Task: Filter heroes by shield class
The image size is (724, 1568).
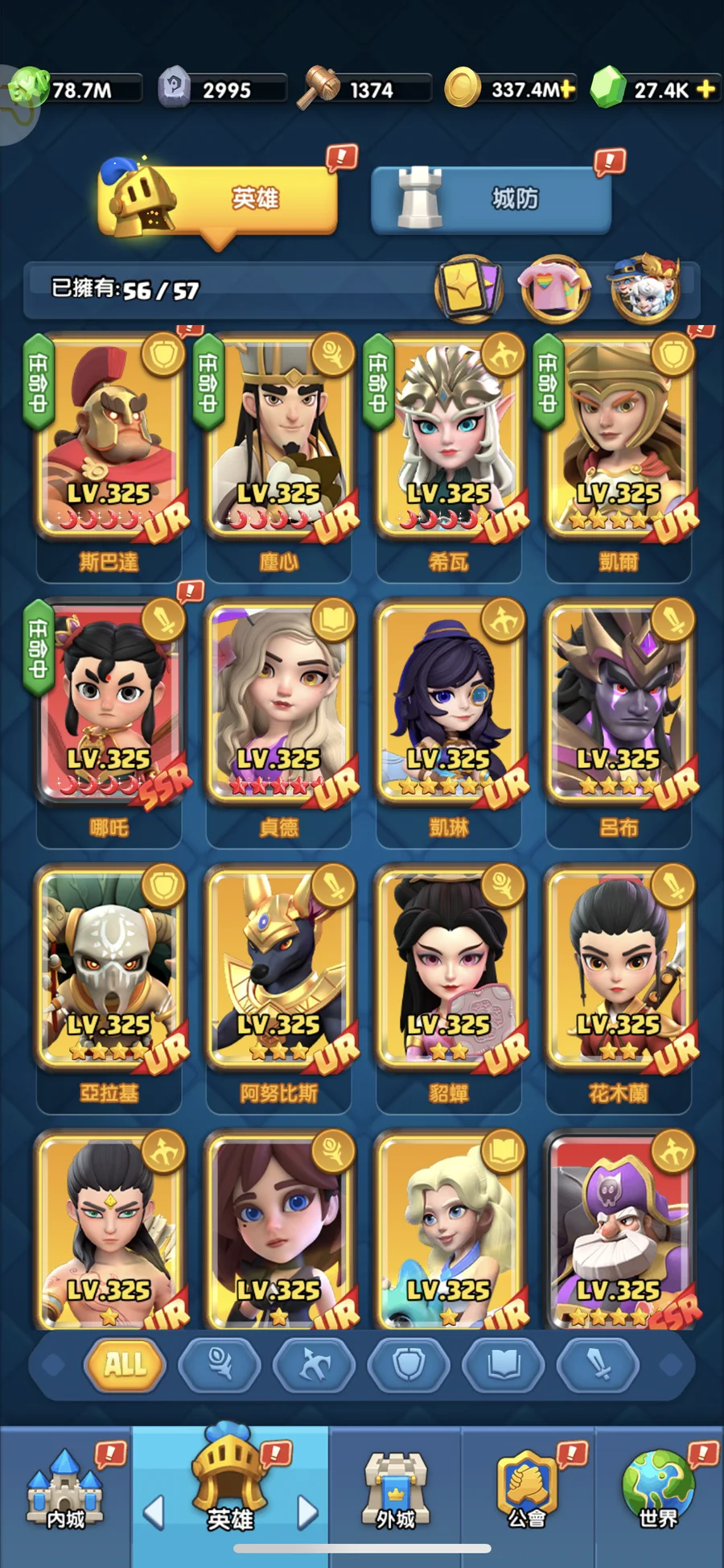Action: (x=409, y=1364)
